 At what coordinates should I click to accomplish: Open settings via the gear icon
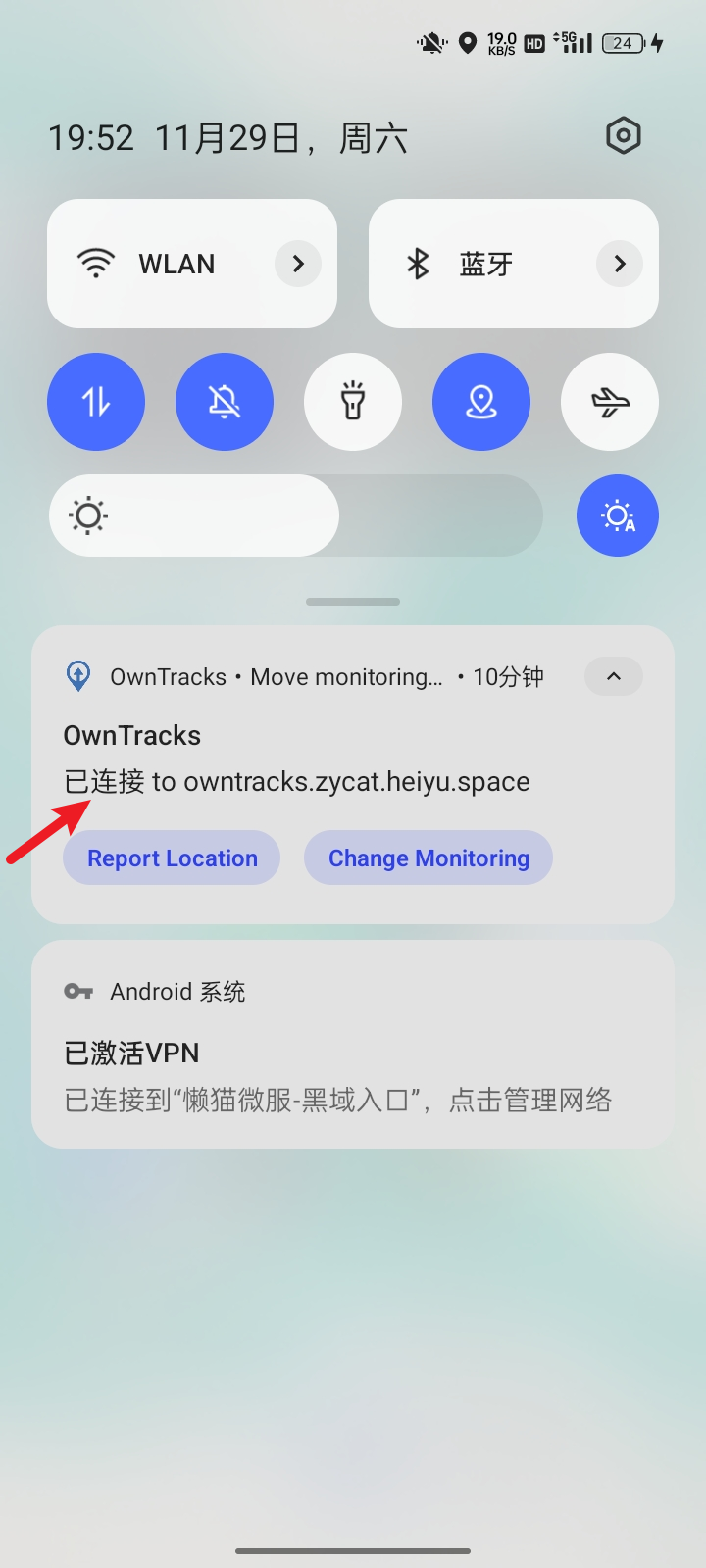click(x=624, y=136)
